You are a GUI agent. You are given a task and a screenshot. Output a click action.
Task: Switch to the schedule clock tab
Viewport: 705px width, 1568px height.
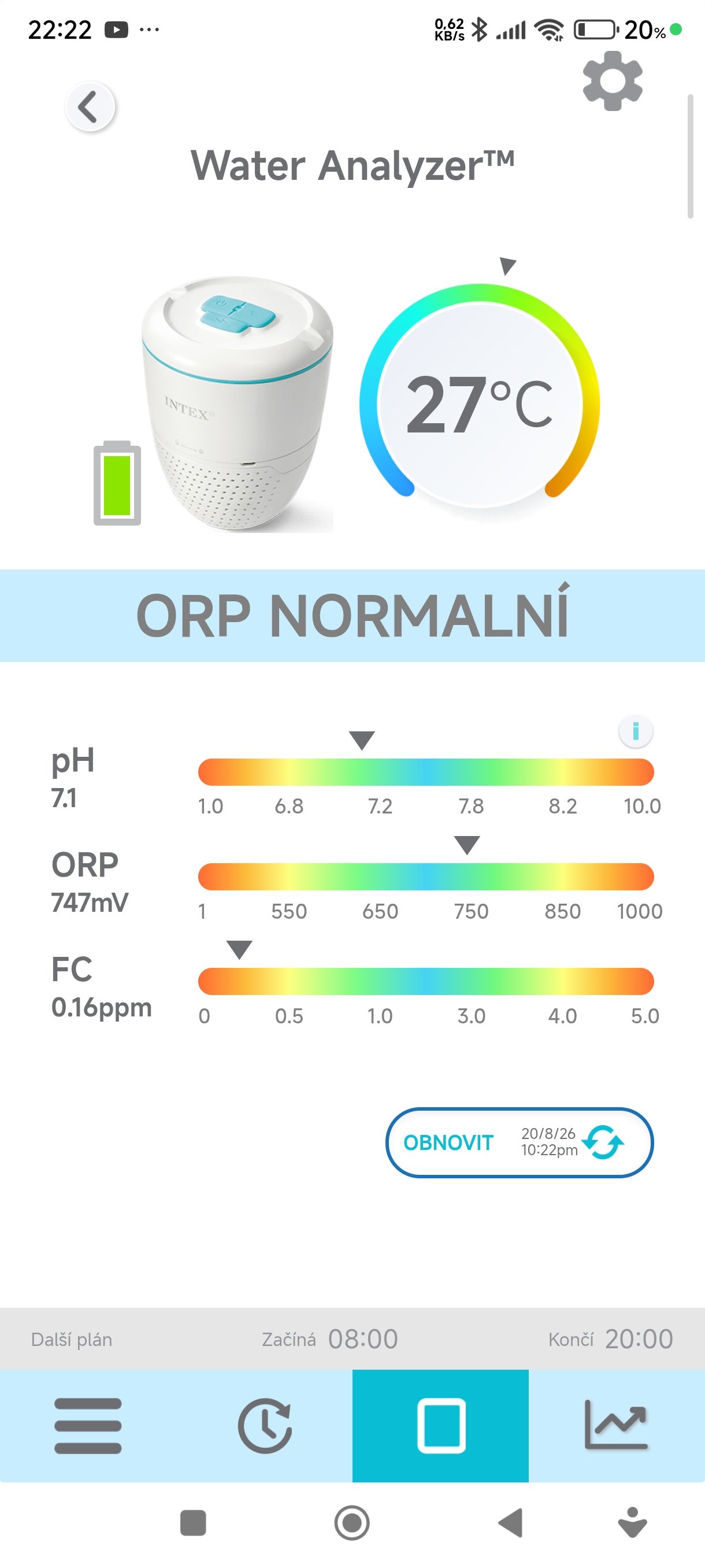coord(265,1426)
